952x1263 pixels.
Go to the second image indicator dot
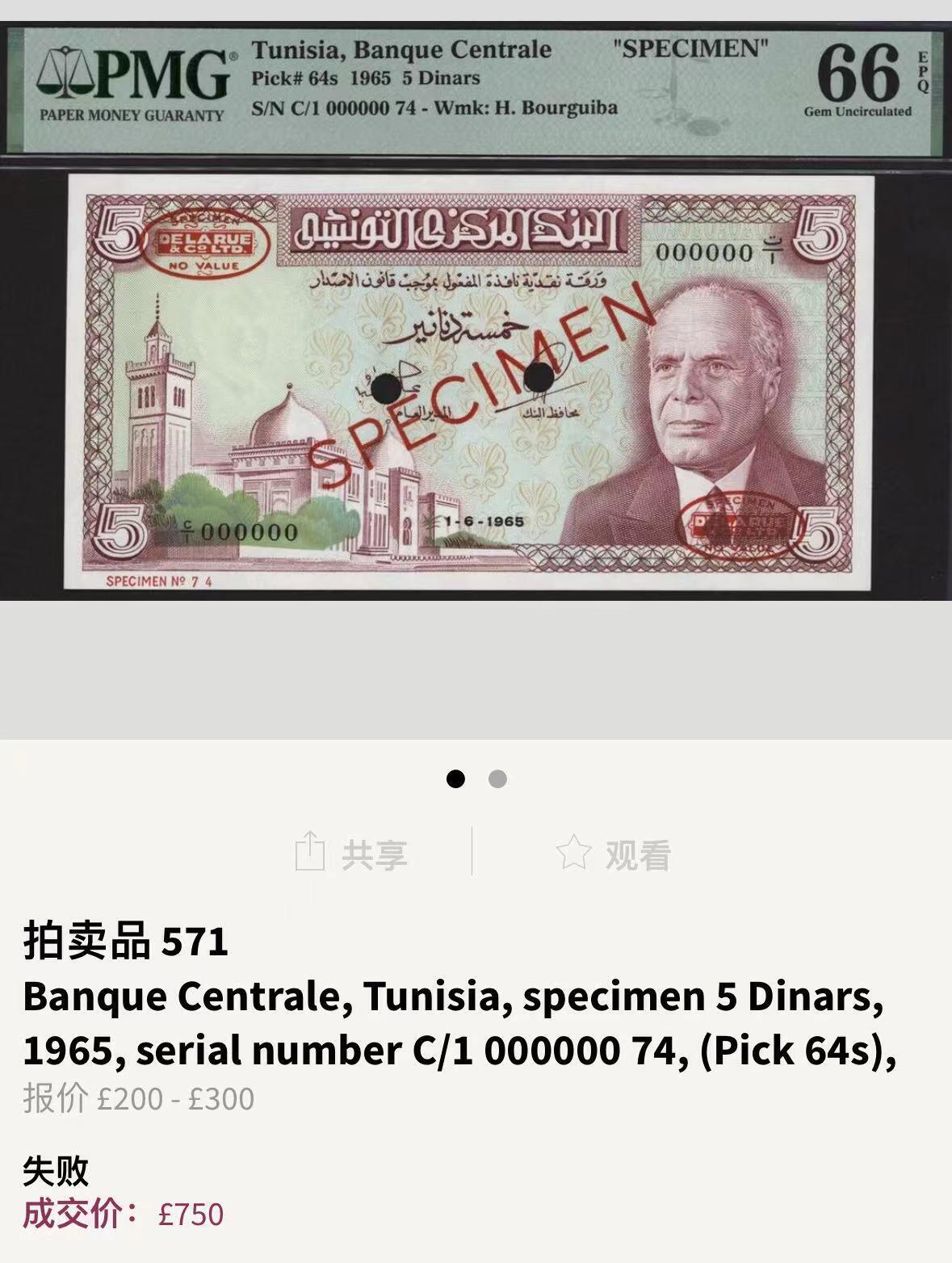pos(497,779)
